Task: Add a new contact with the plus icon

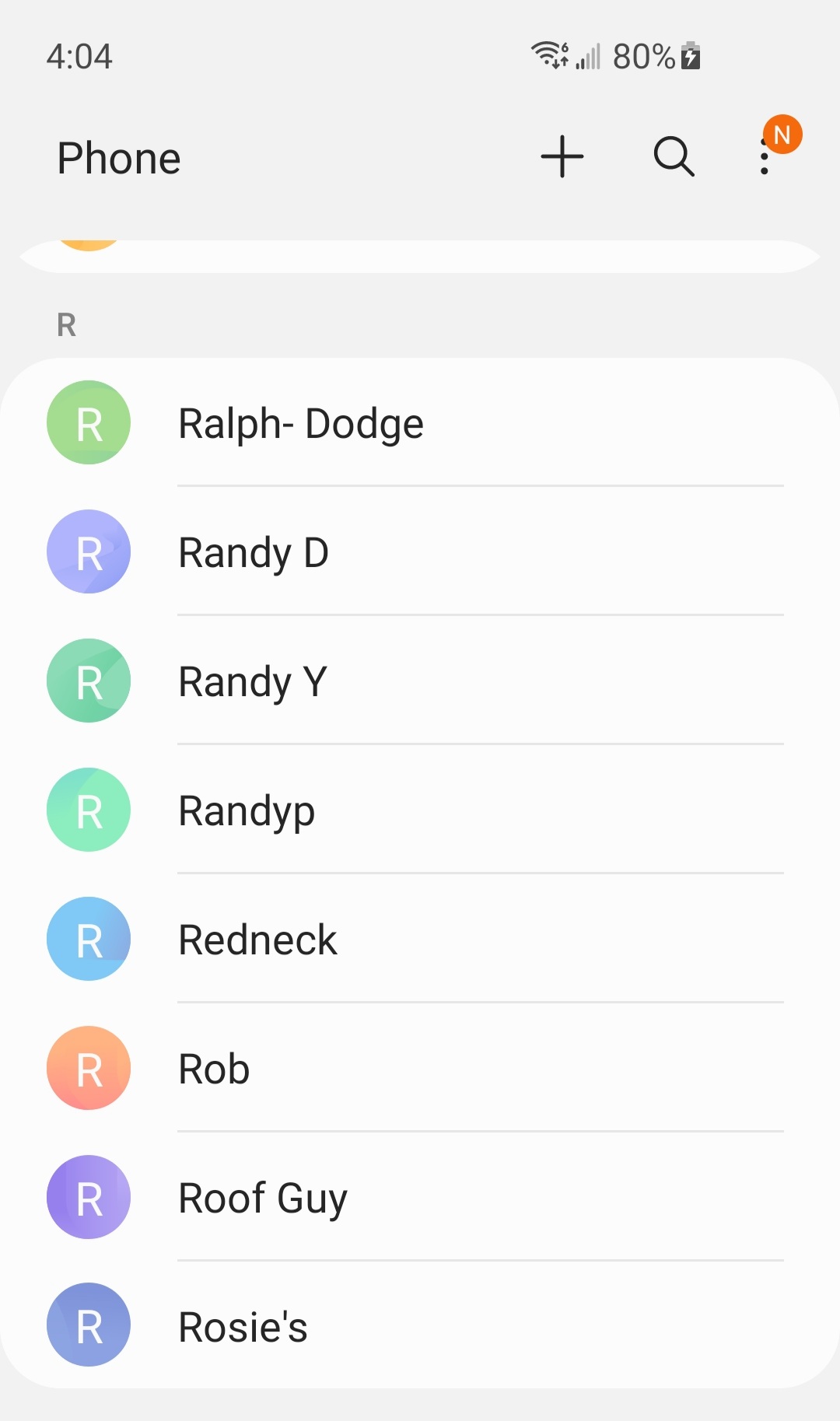Action: (x=562, y=157)
